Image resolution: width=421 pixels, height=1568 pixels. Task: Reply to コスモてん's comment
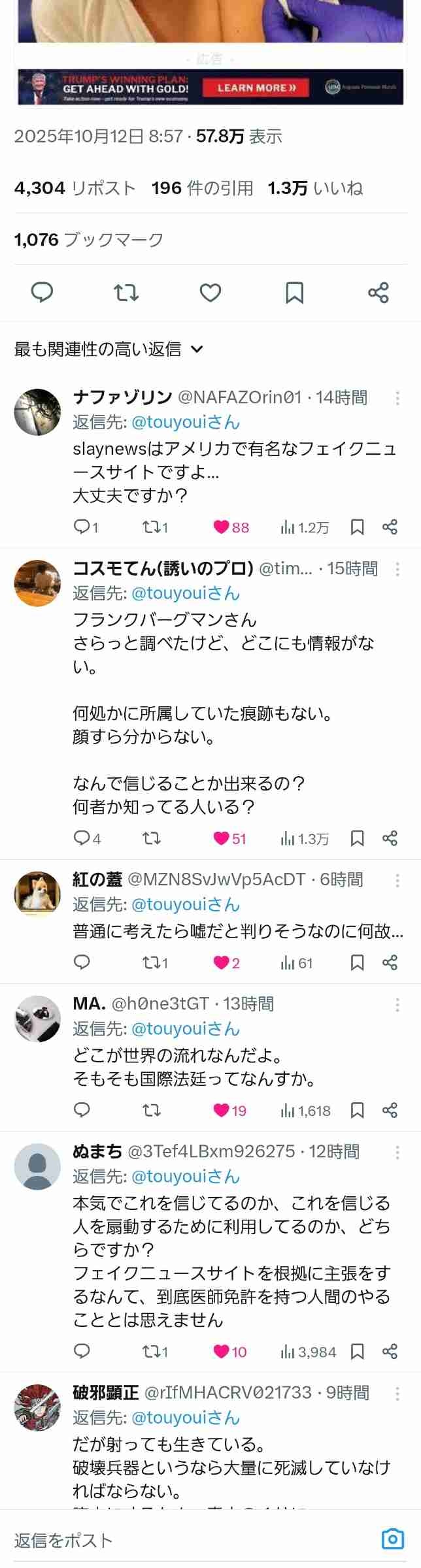82,838
